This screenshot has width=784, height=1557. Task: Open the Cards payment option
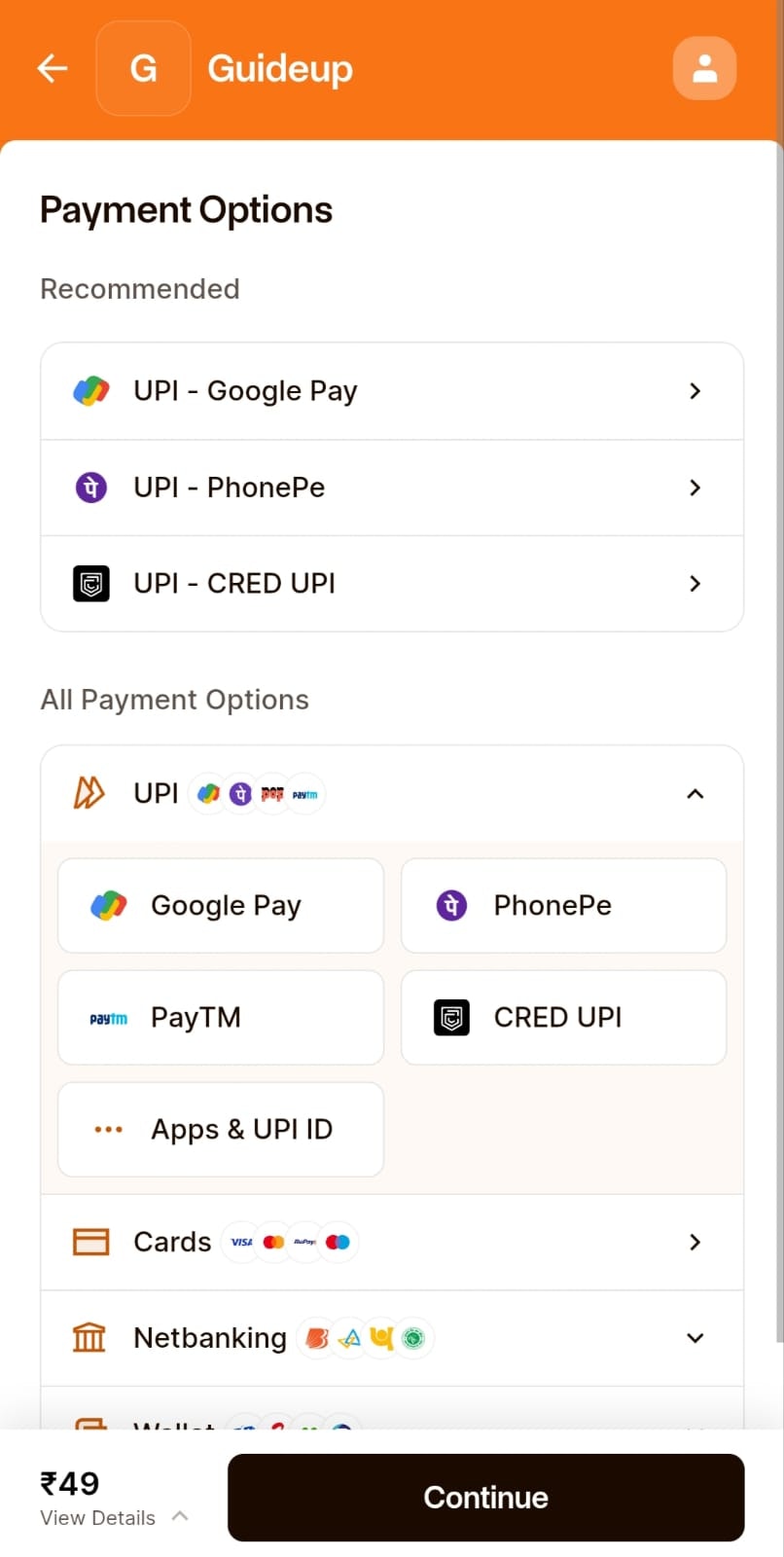[x=391, y=1243]
